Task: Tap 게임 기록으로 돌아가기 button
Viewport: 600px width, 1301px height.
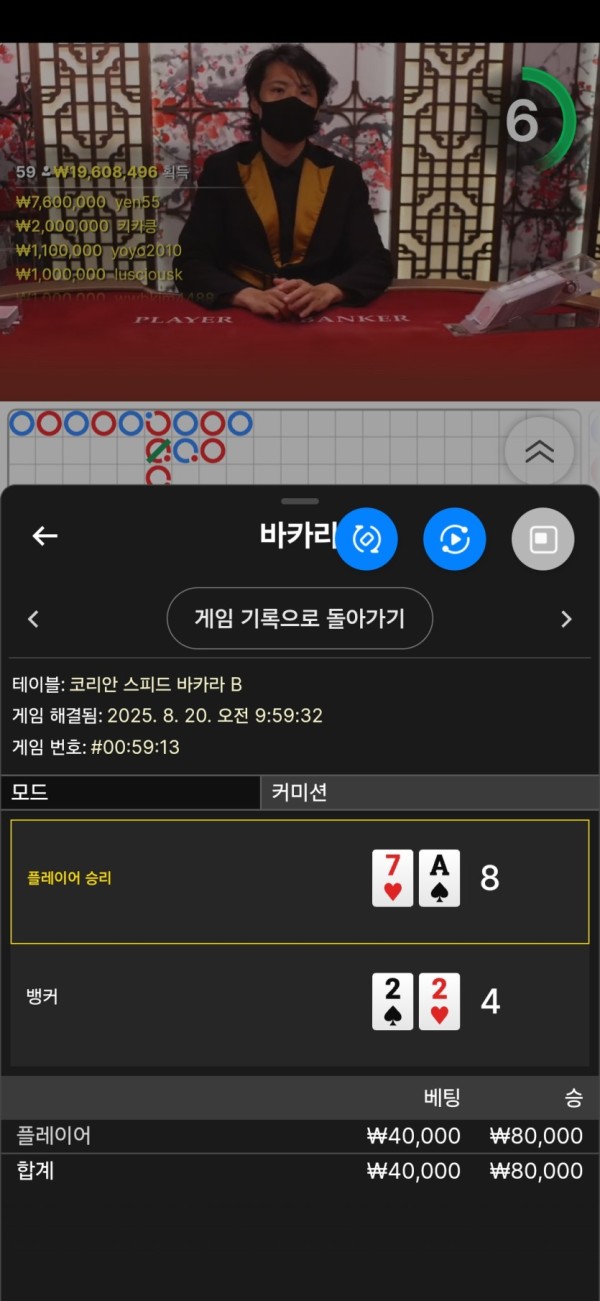Action: [299, 618]
